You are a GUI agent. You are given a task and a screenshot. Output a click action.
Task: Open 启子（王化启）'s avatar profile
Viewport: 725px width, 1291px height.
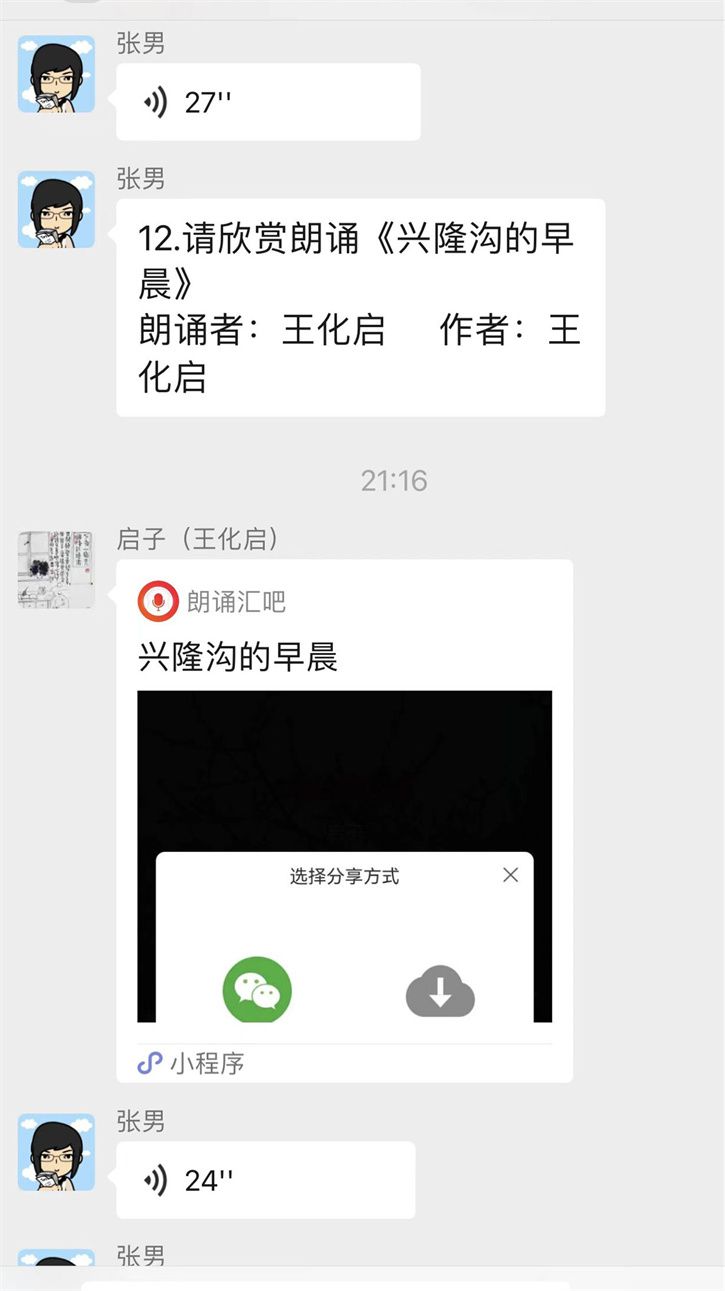coord(56,570)
